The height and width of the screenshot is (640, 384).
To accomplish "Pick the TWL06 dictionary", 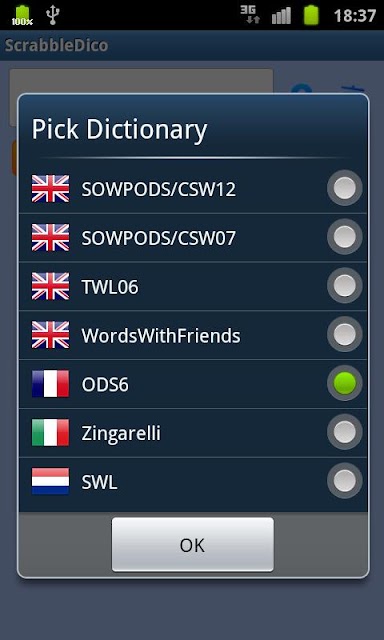I will pyautogui.click(x=193, y=286).
